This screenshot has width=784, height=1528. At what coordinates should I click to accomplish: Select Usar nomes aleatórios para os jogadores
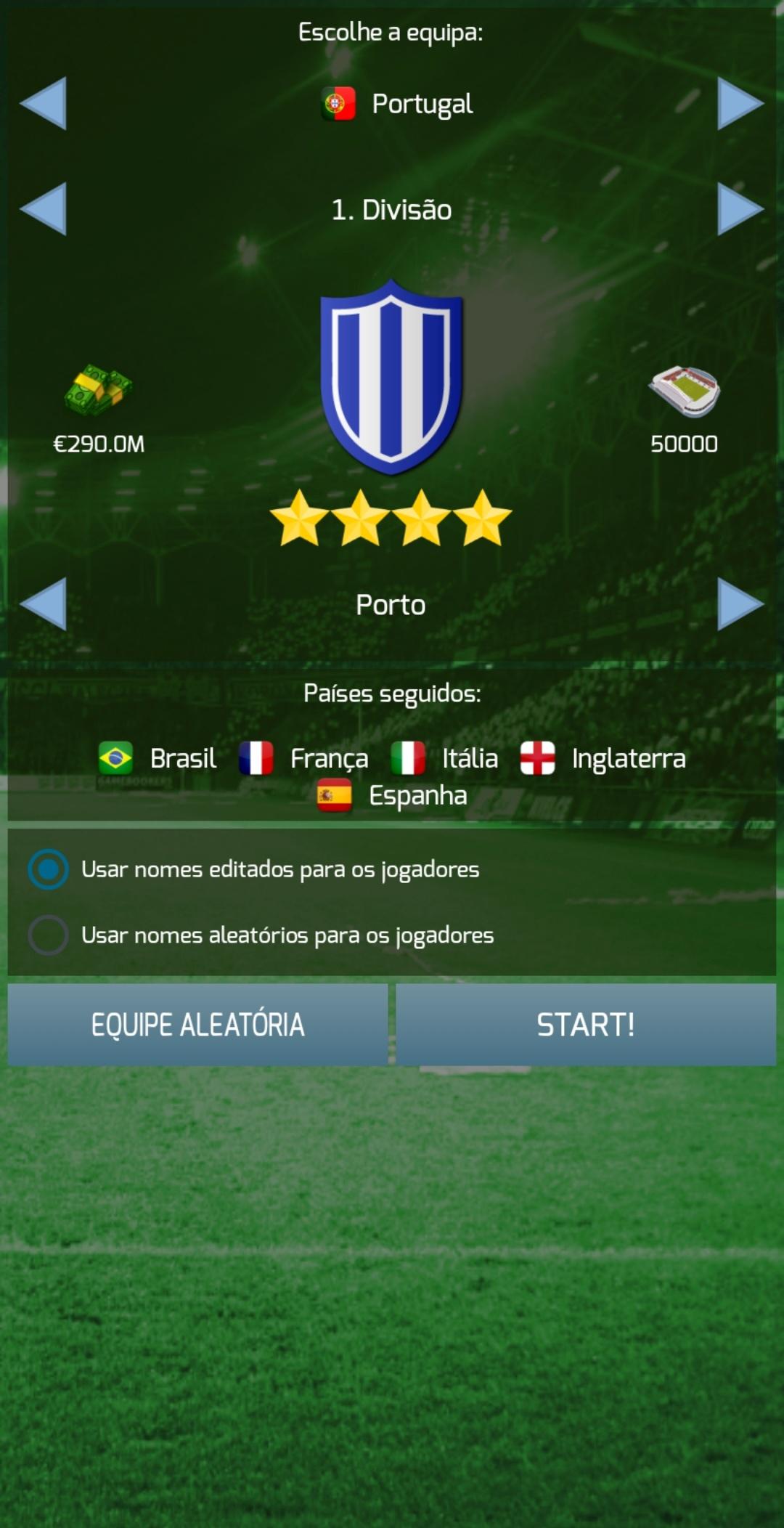click(49, 935)
